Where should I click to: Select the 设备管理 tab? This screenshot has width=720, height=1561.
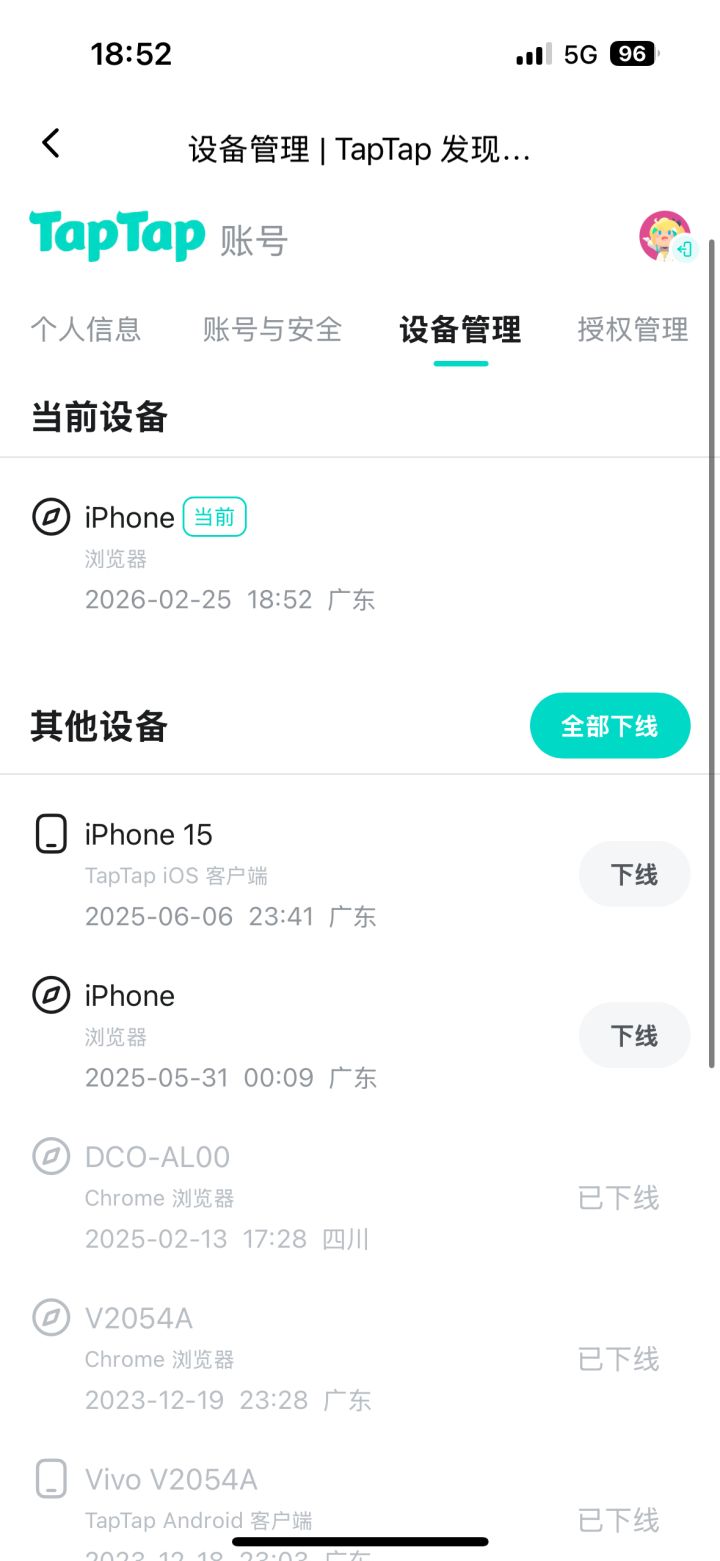click(x=460, y=330)
